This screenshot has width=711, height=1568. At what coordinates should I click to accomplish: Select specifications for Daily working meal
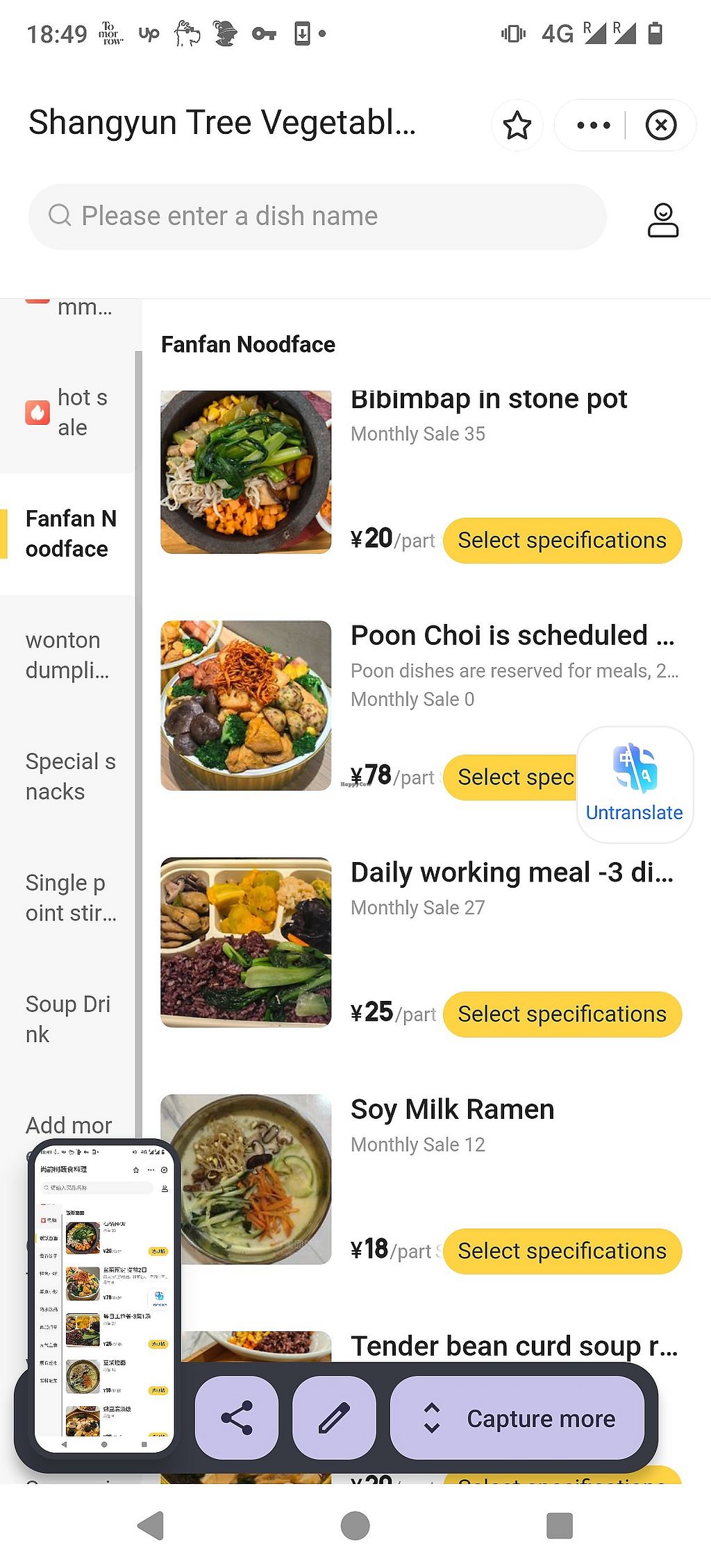562,1014
